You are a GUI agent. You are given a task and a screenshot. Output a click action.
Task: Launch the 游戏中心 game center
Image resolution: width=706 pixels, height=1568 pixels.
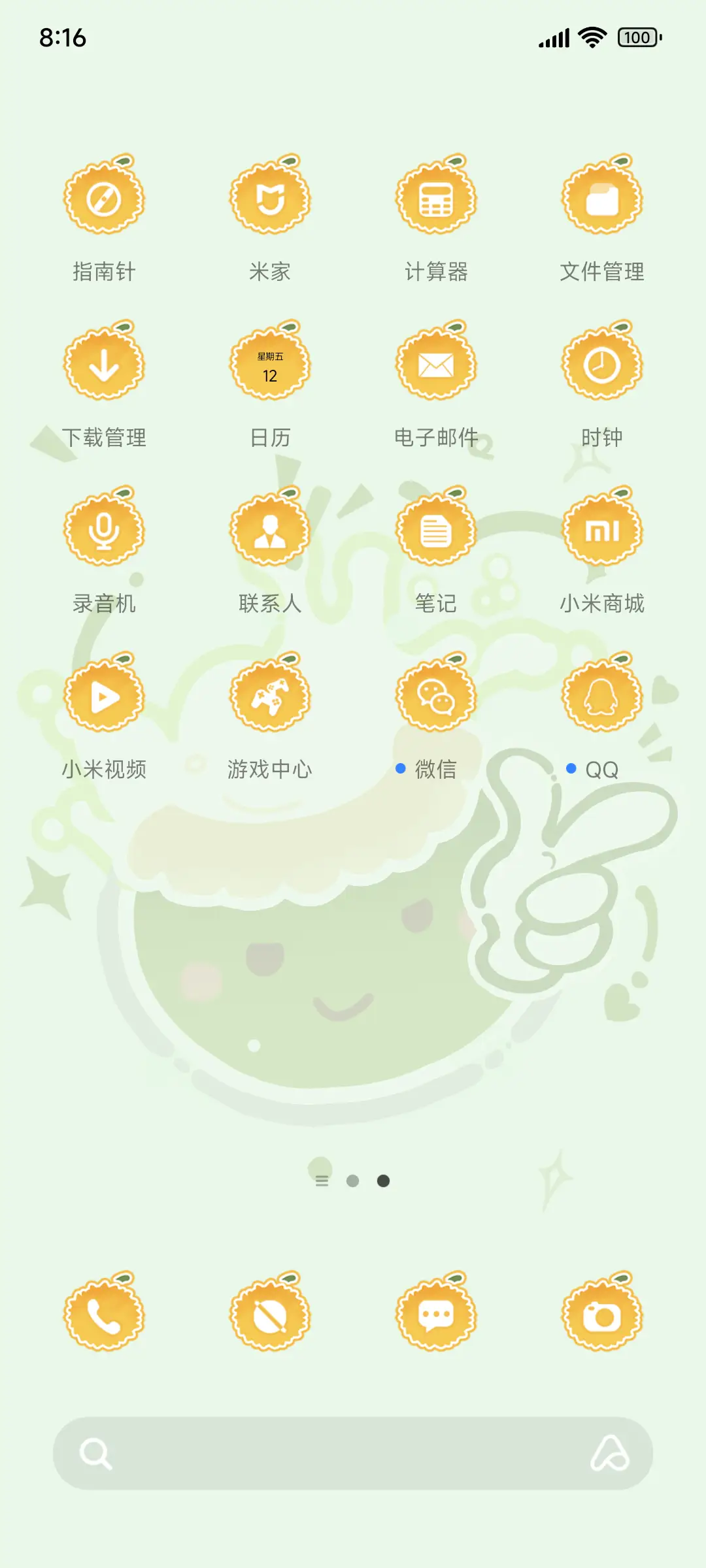point(270,696)
